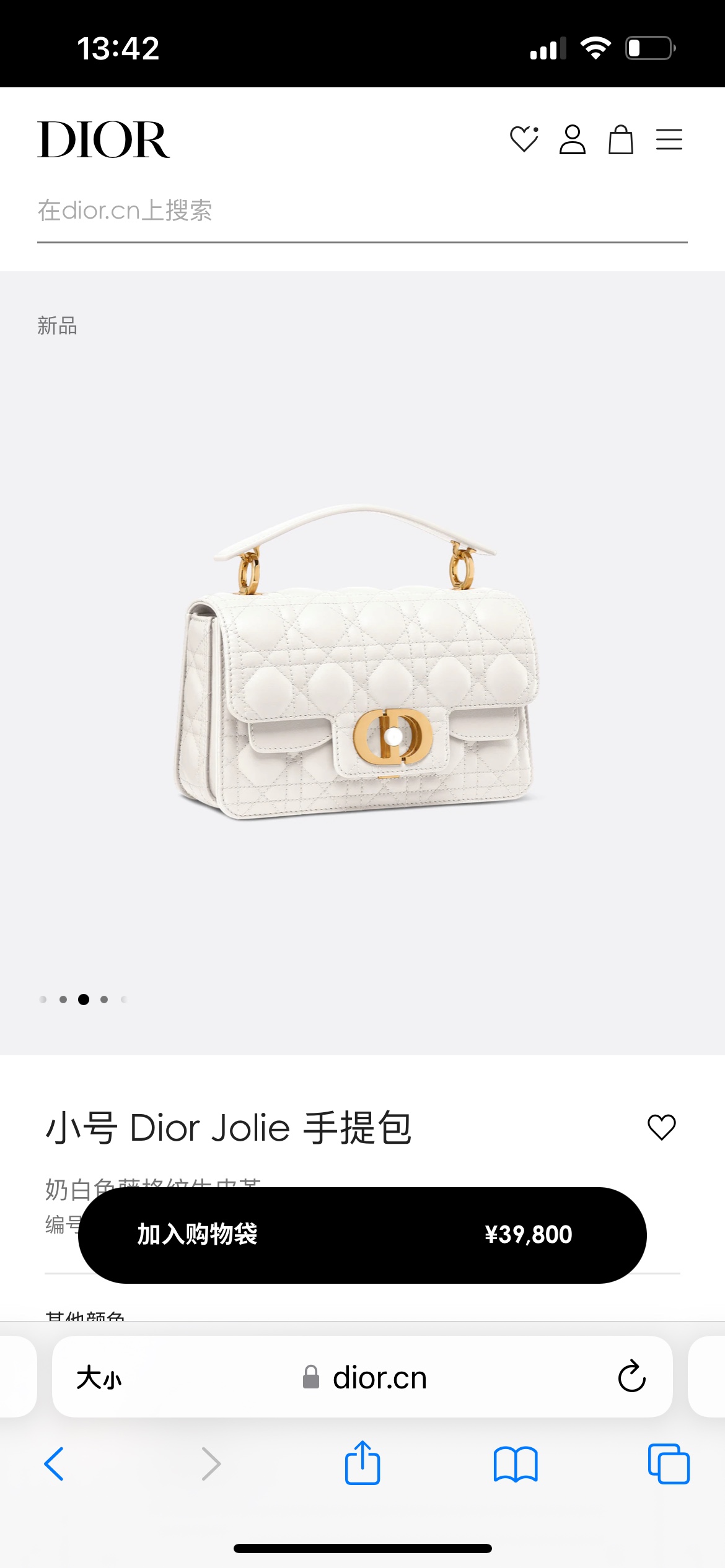
Task: Go back to the previous page
Action: pos(54,1464)
